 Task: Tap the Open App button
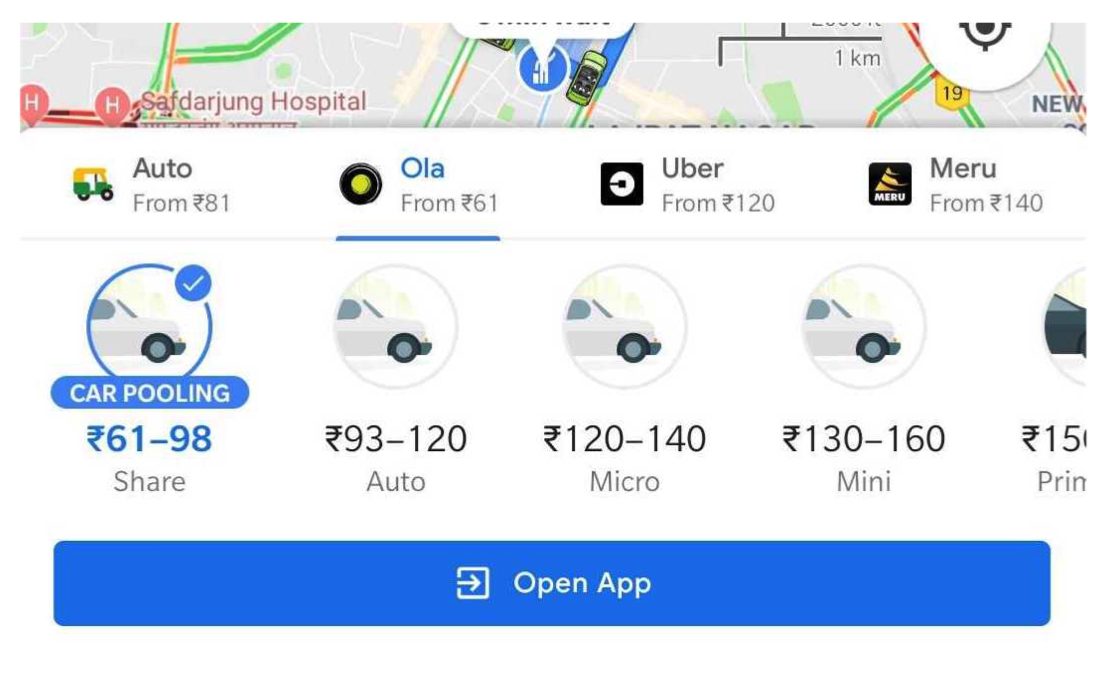(x=552, y=584)
